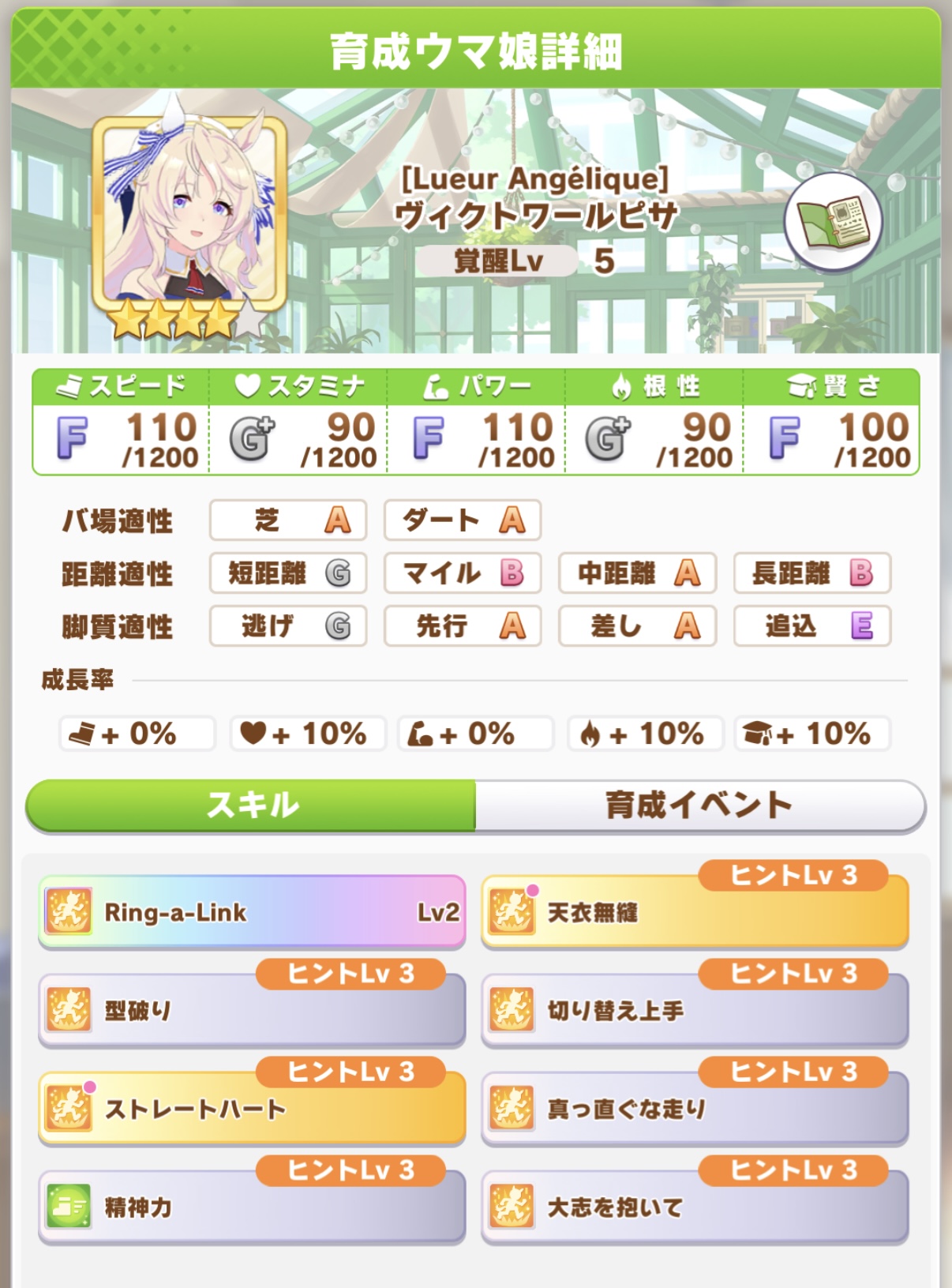Select the スキル tab
This screenshot has width=952, height=1288.
pyautogui.click(x=251, y=804)
